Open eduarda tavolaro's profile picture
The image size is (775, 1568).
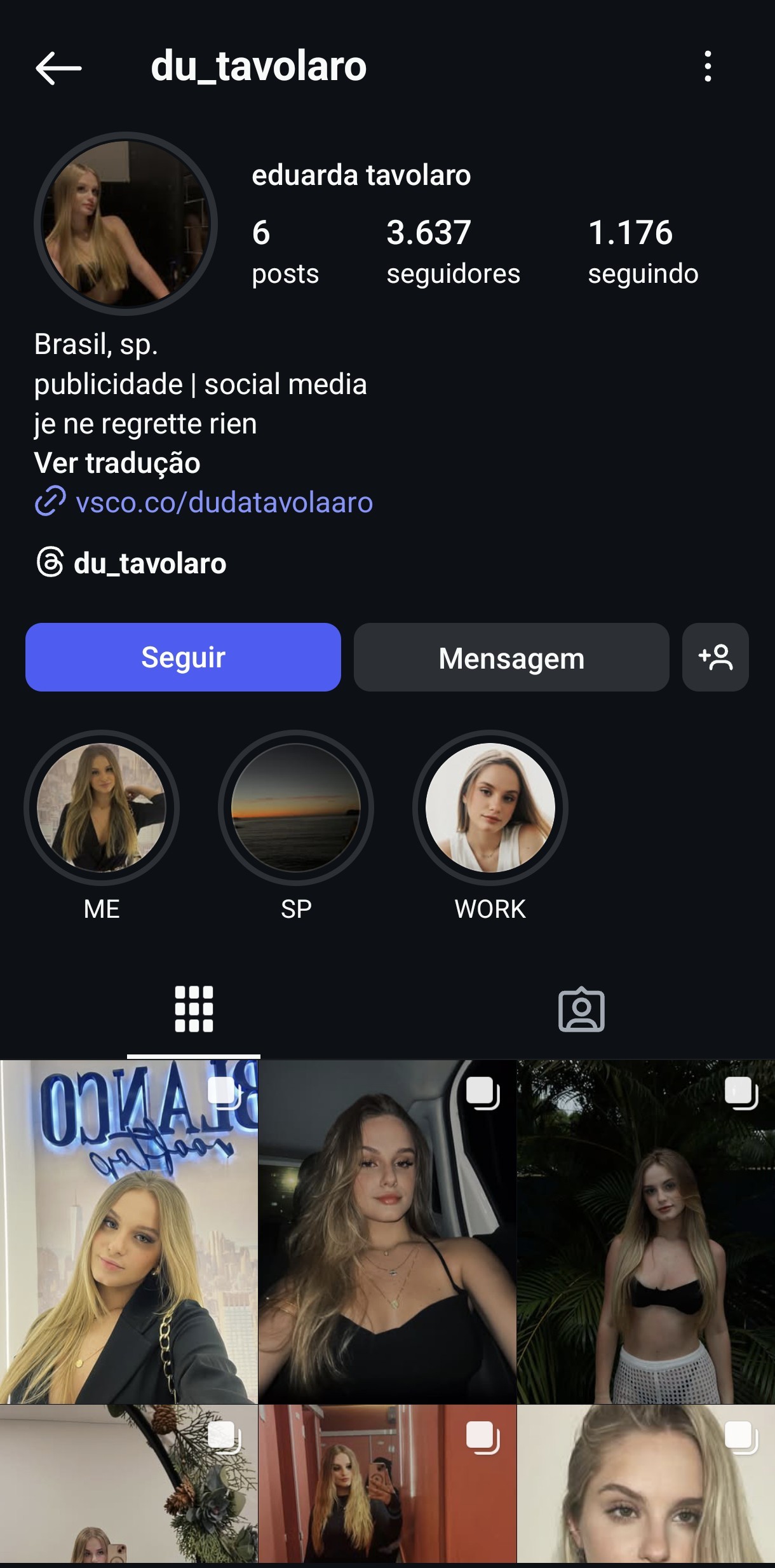(x=126, y=224)
